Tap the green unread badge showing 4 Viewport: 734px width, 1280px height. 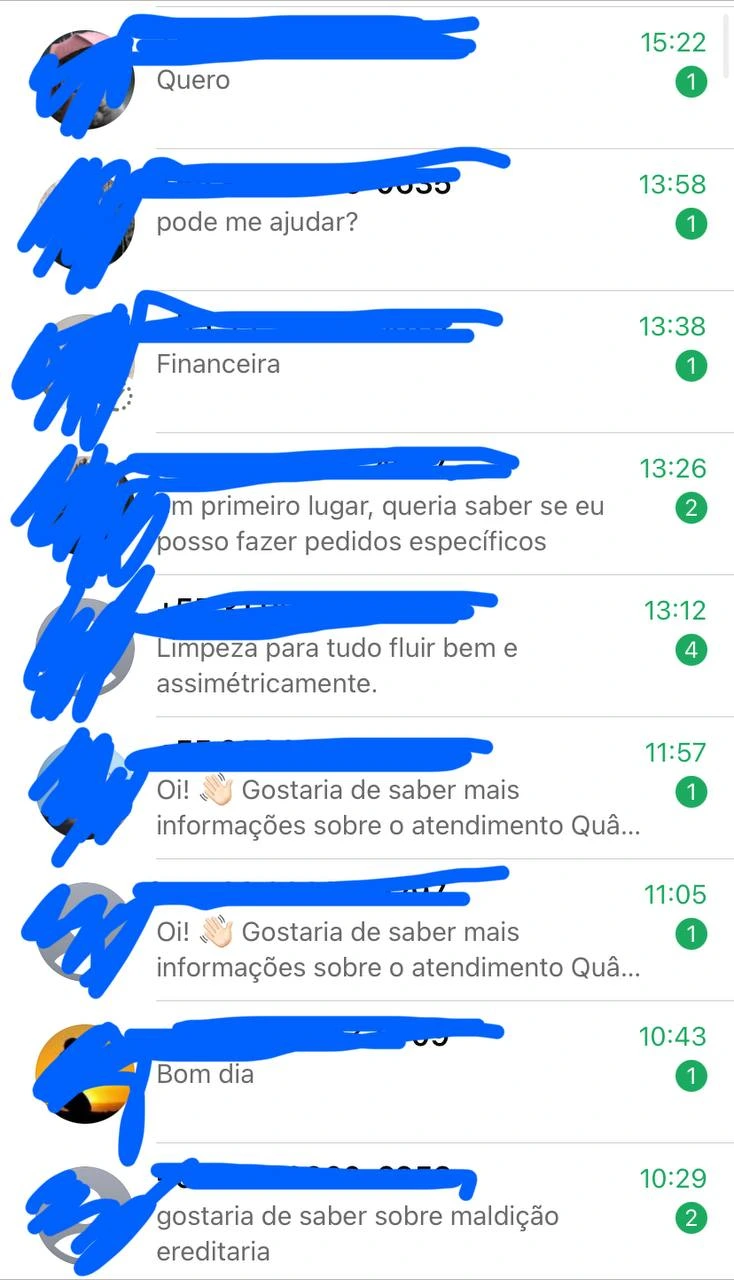tap(691, 650)
